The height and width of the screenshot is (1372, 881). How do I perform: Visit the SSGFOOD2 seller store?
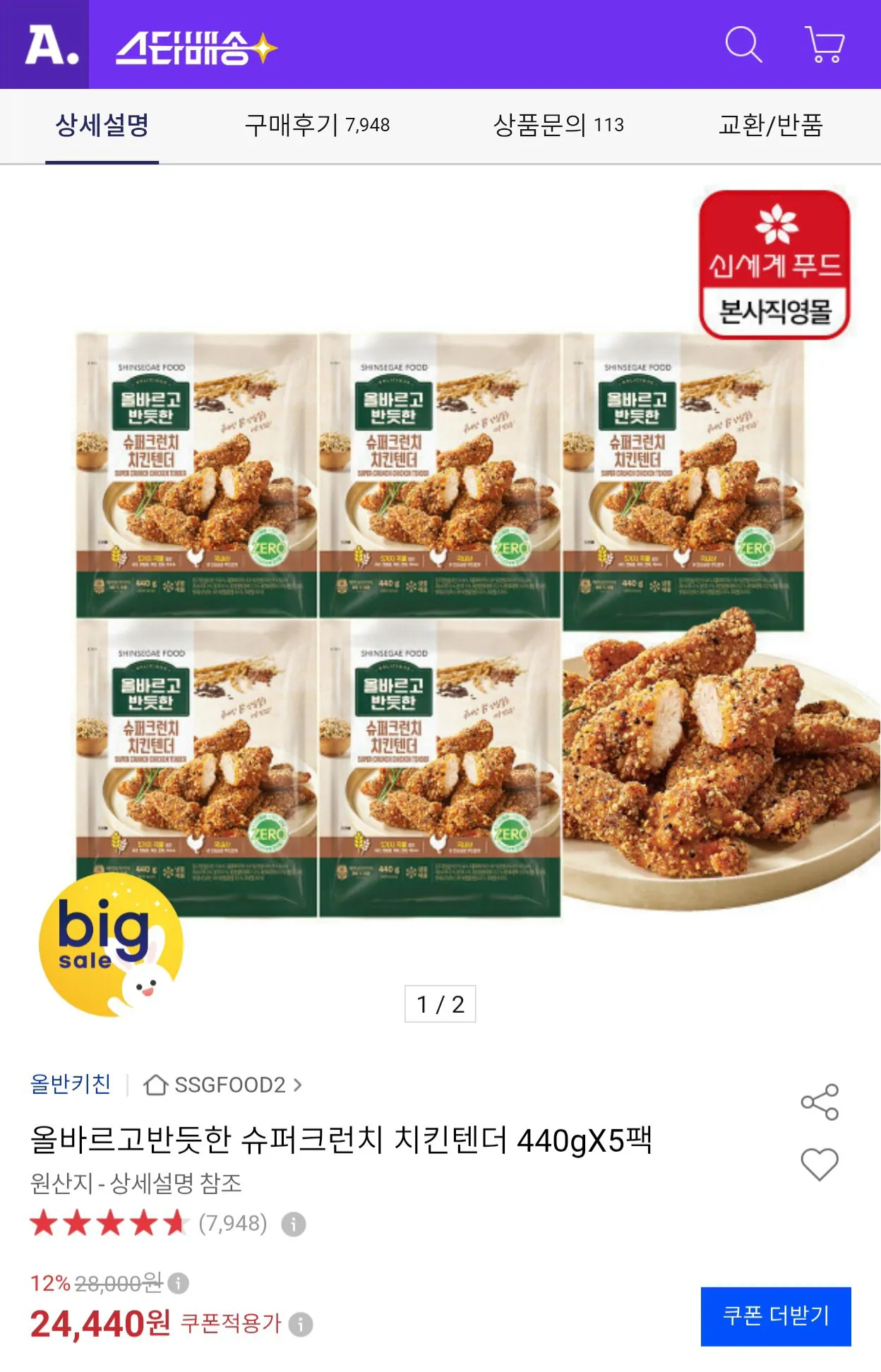tap(223, 1084)
